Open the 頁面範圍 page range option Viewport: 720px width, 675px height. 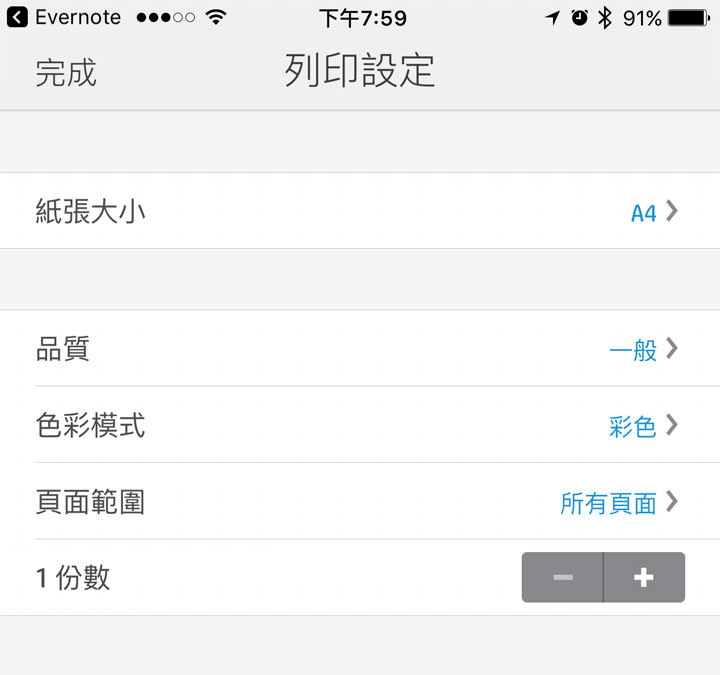tap(358, 501)
